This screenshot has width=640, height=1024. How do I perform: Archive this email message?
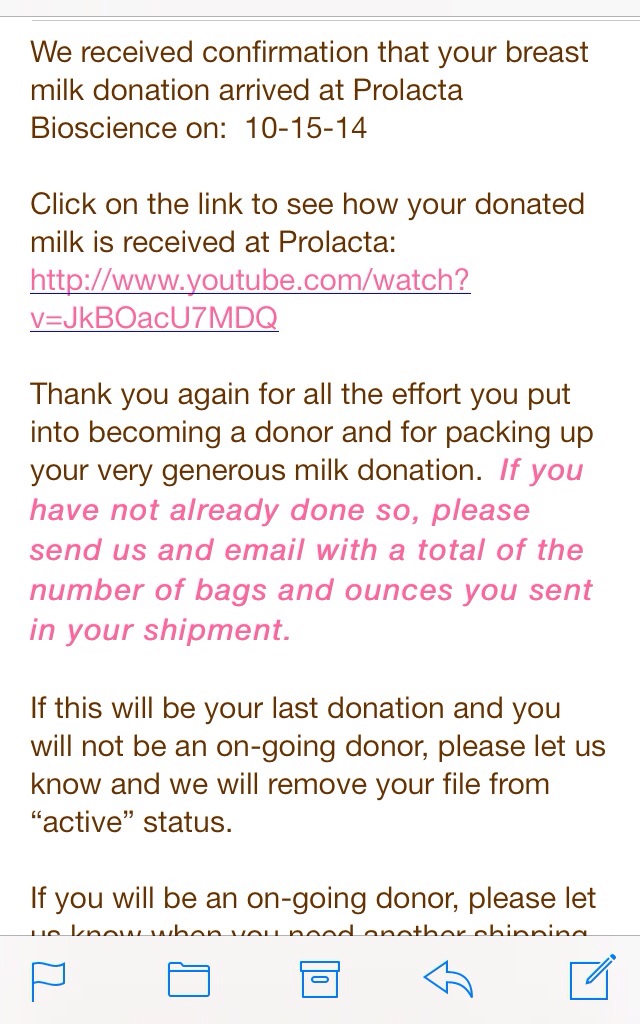click(320, 981)
